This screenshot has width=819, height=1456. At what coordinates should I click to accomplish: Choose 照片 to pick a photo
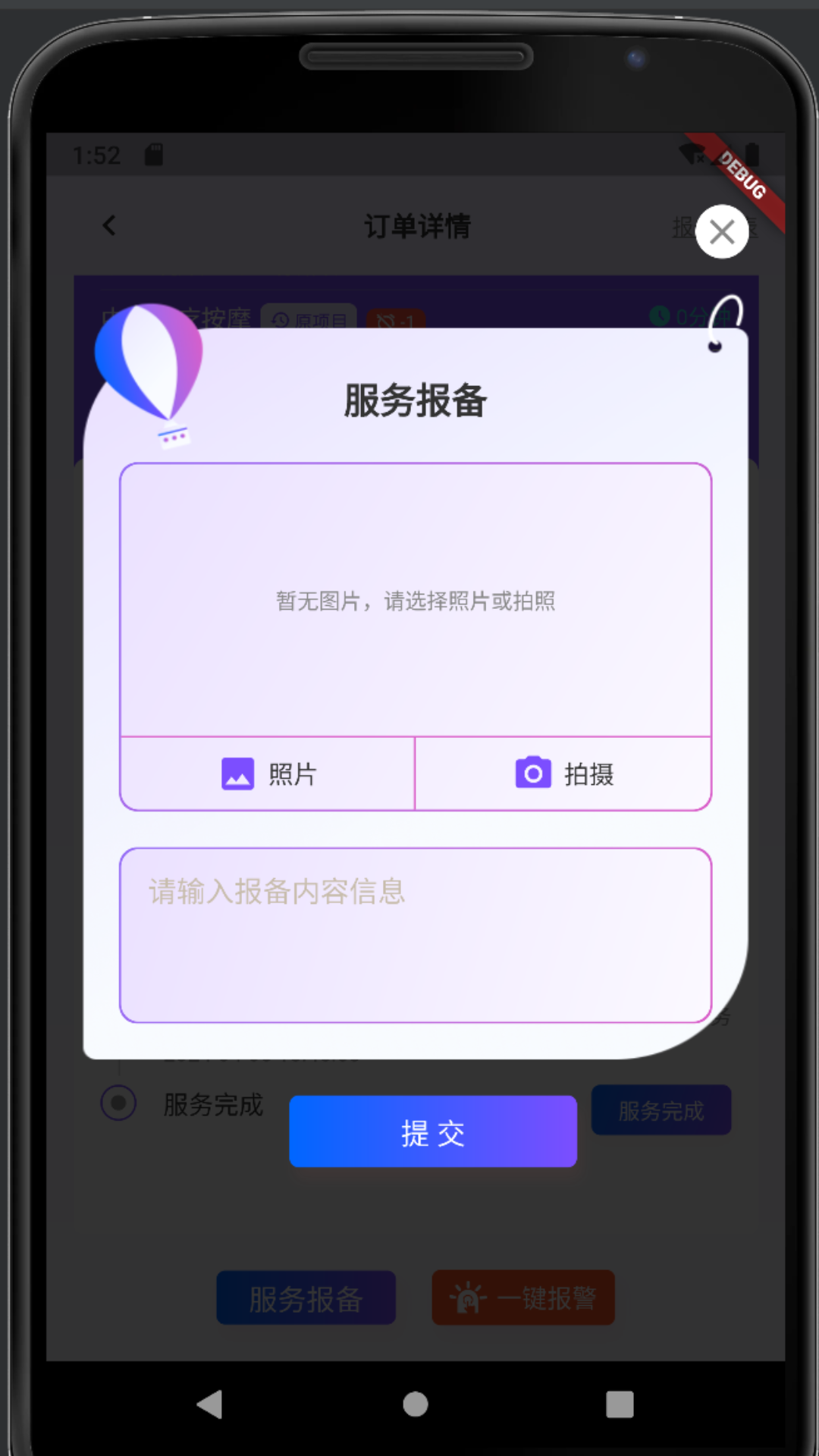point(268,774)
